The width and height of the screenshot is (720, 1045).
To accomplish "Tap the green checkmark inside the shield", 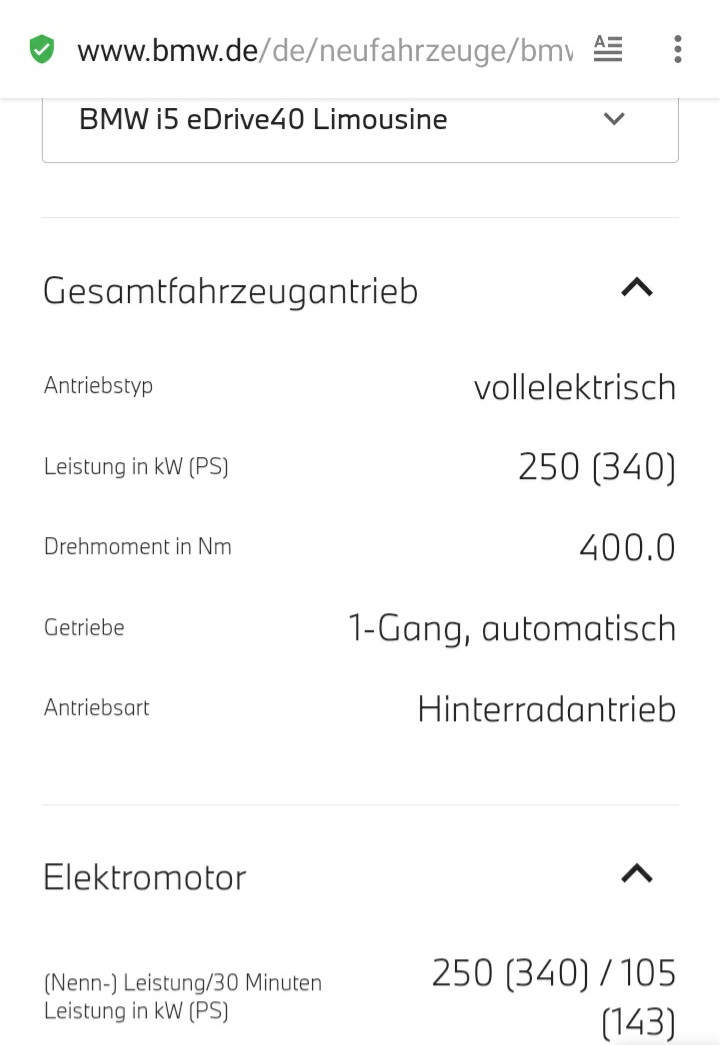I will point(41,48).
